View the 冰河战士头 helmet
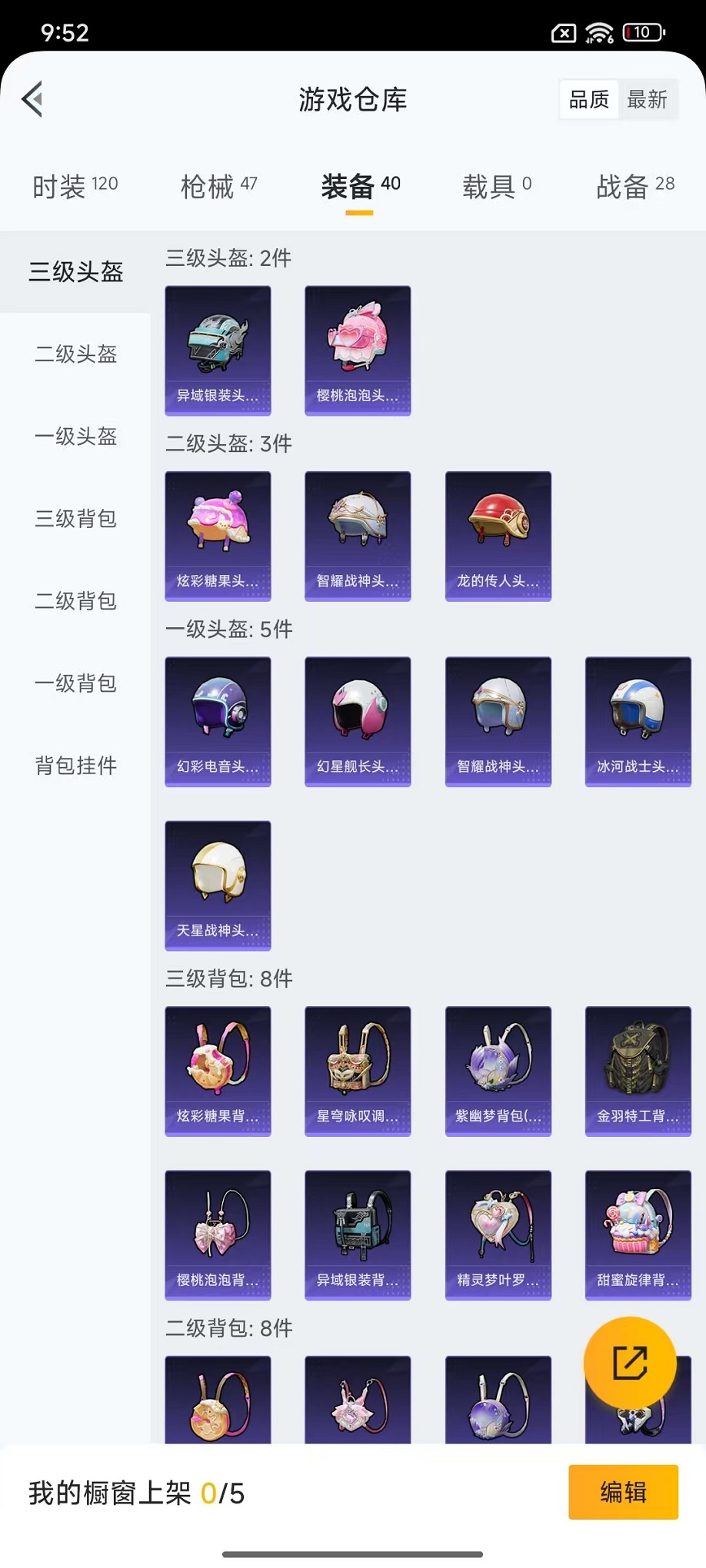Viewport: 706px width, 1568px height. point(638,721)
